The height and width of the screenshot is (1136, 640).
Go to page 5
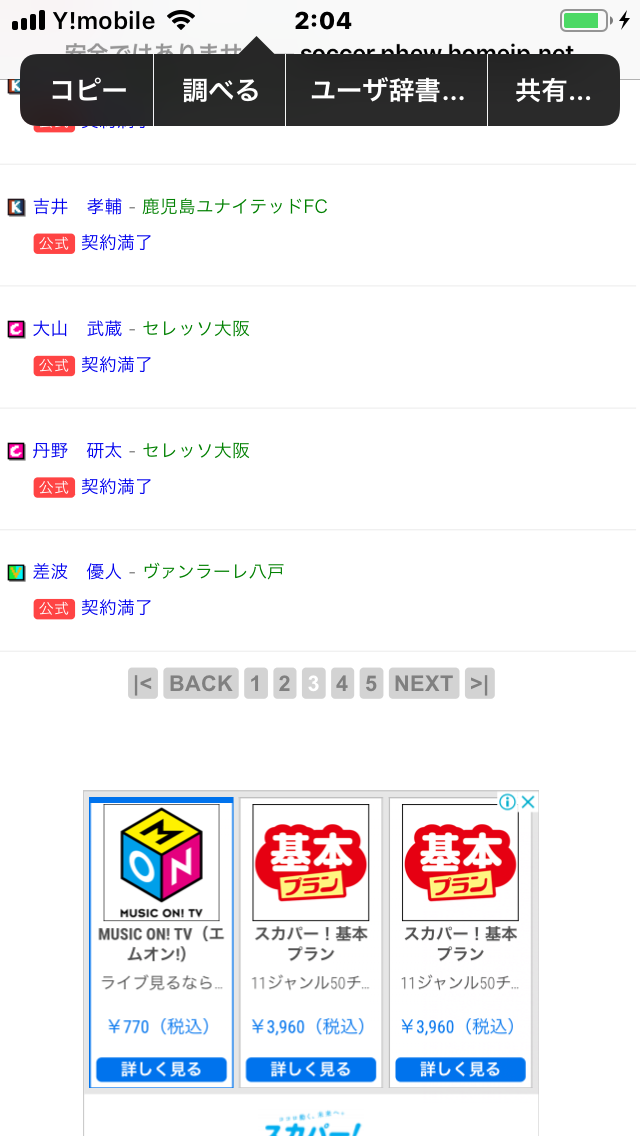(x=371, y=684)
